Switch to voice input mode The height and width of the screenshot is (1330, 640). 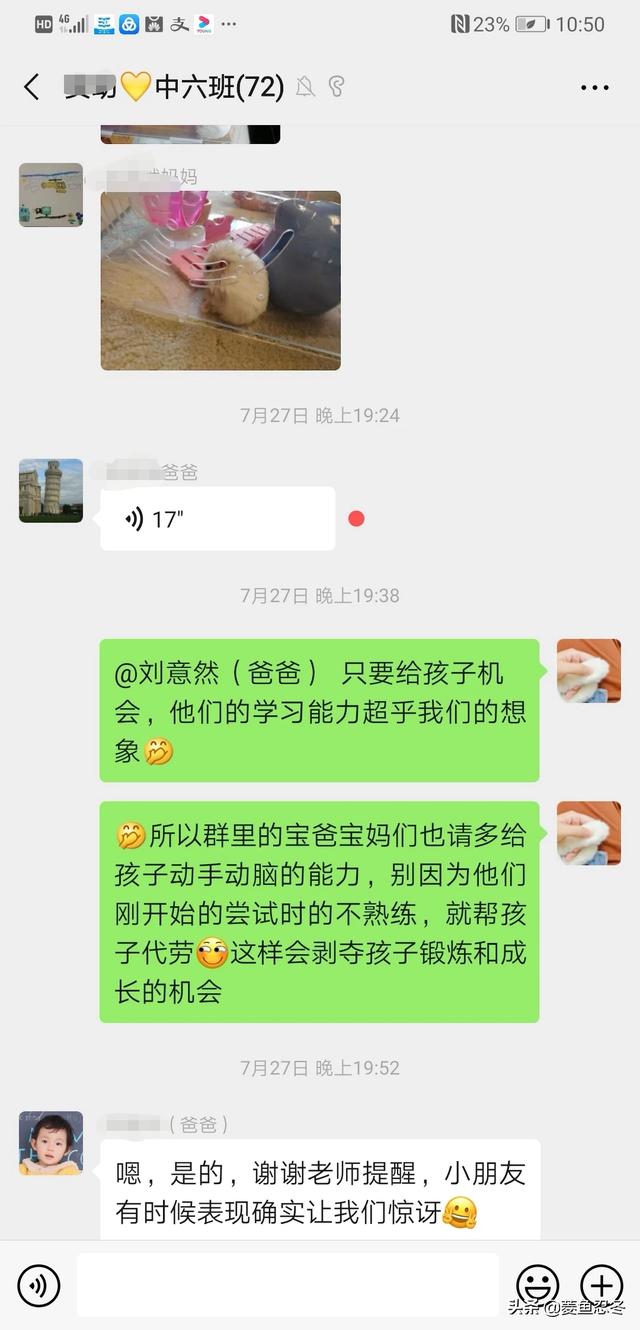coord(39,1285)
